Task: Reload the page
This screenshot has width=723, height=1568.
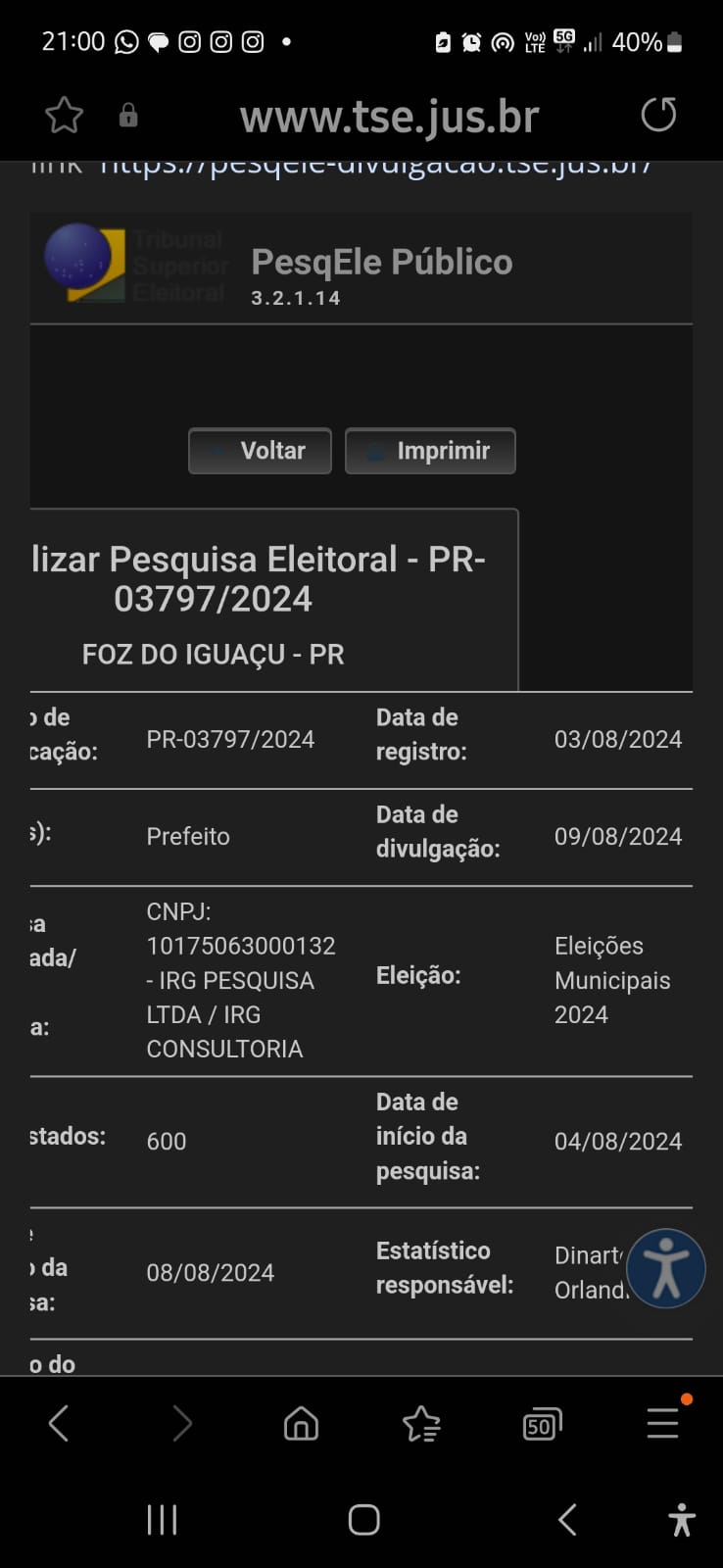Action: click(x=658, y=115)
